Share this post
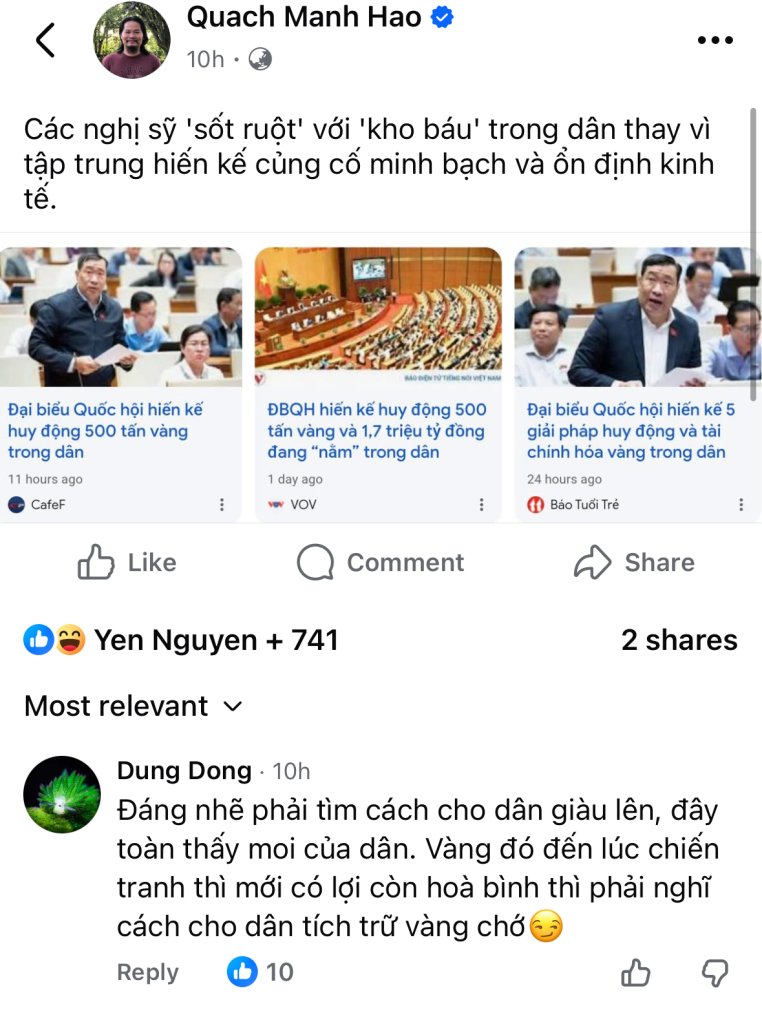 point(634,563)
